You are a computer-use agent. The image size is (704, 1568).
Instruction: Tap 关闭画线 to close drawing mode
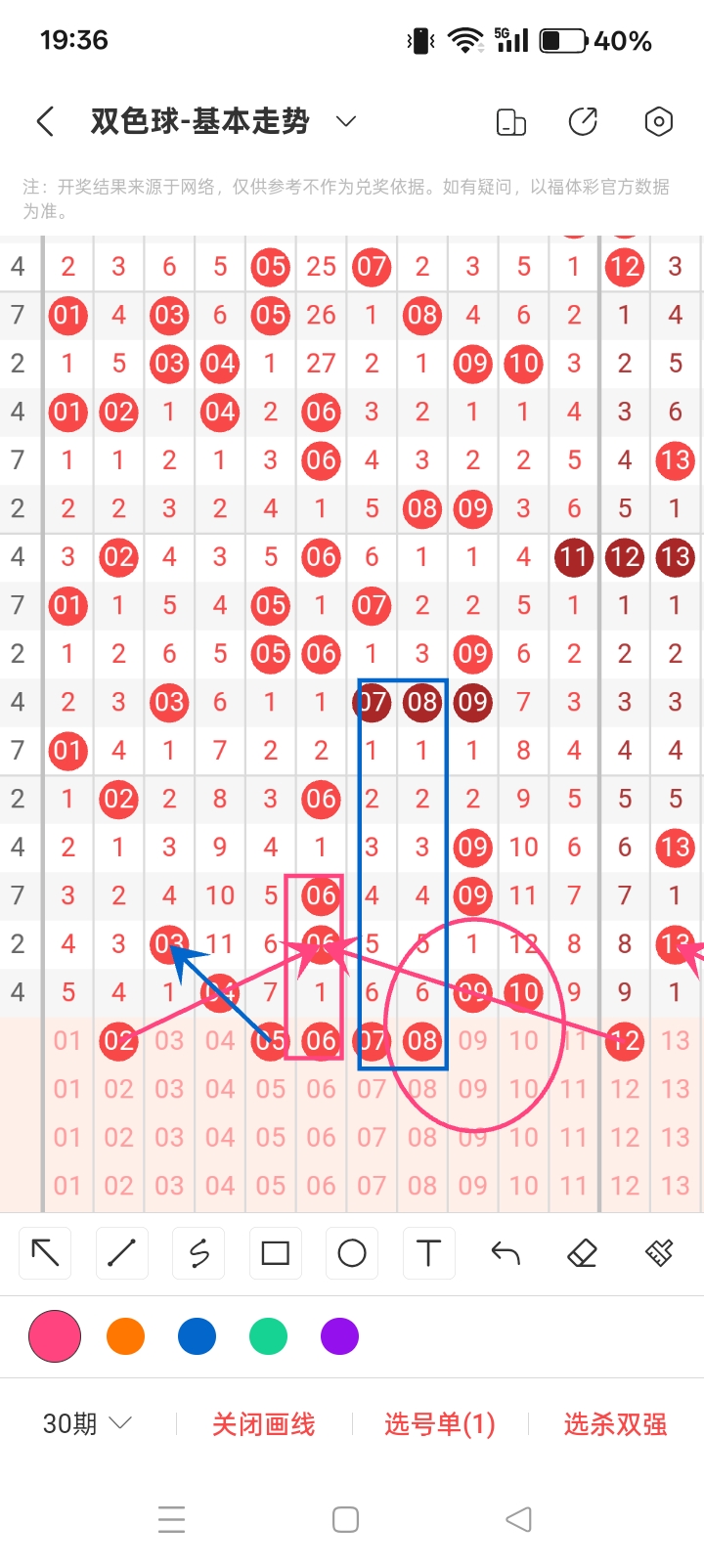pos(263,1424)
